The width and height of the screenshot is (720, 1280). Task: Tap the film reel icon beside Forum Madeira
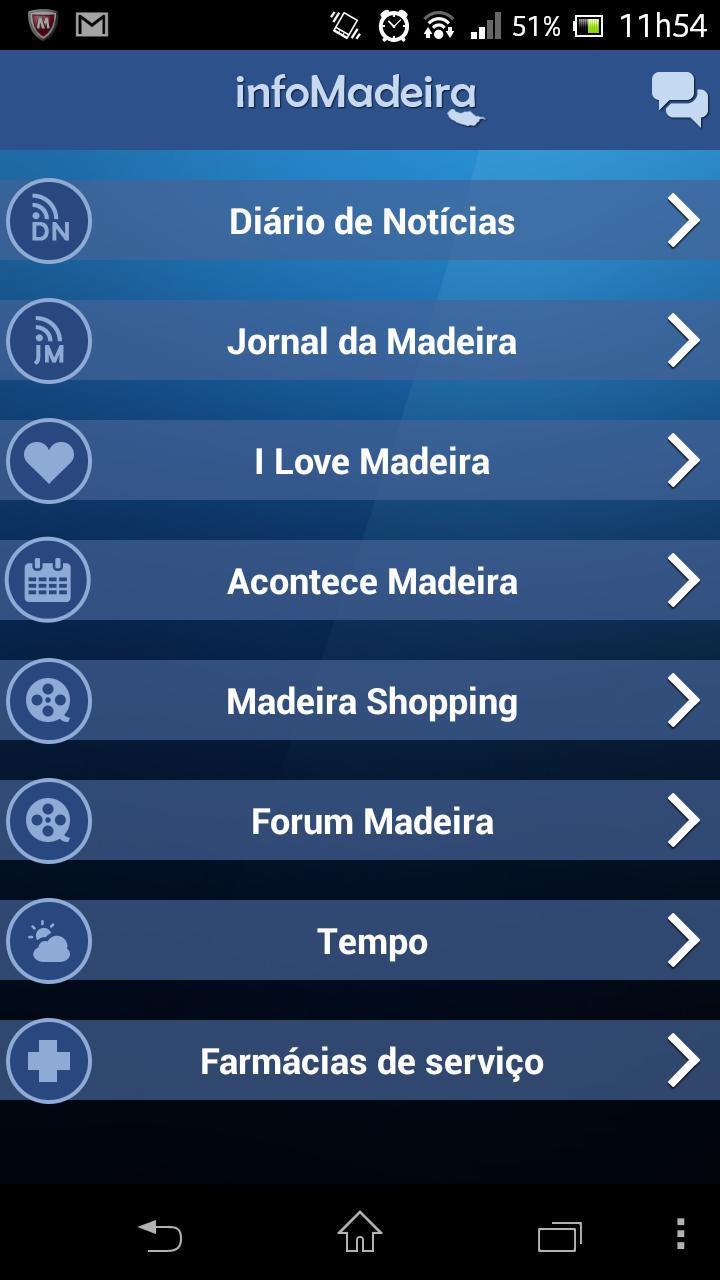(x=48, y=821)
